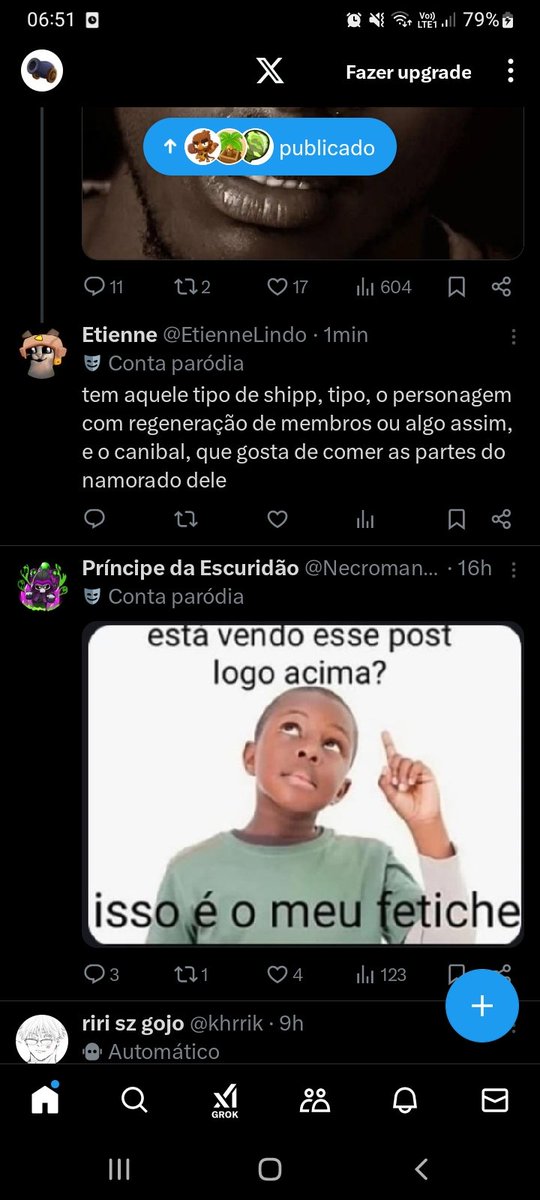Share Etienne's post
The height and width of the screenshot is (1200, 540).
pos(502,519)
